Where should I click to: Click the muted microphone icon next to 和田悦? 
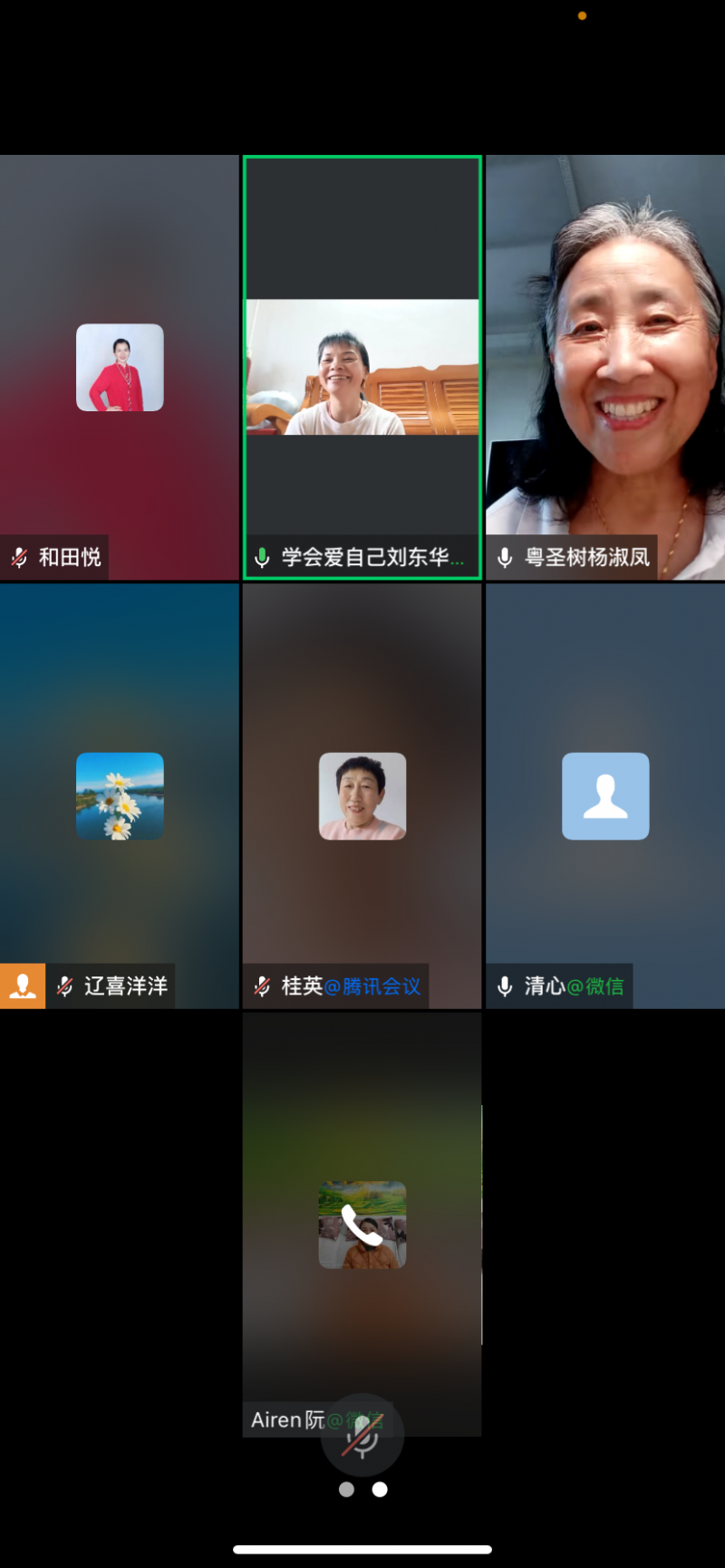click(18, 558)
